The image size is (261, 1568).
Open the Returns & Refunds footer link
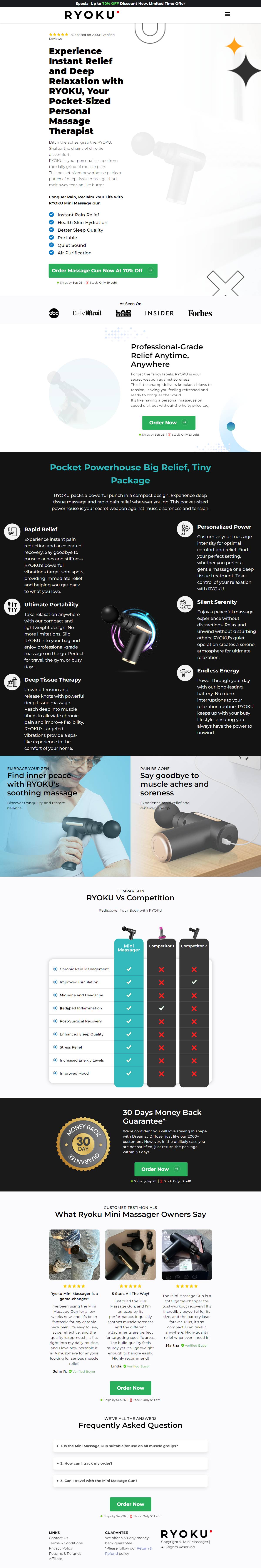point(65,1553)
